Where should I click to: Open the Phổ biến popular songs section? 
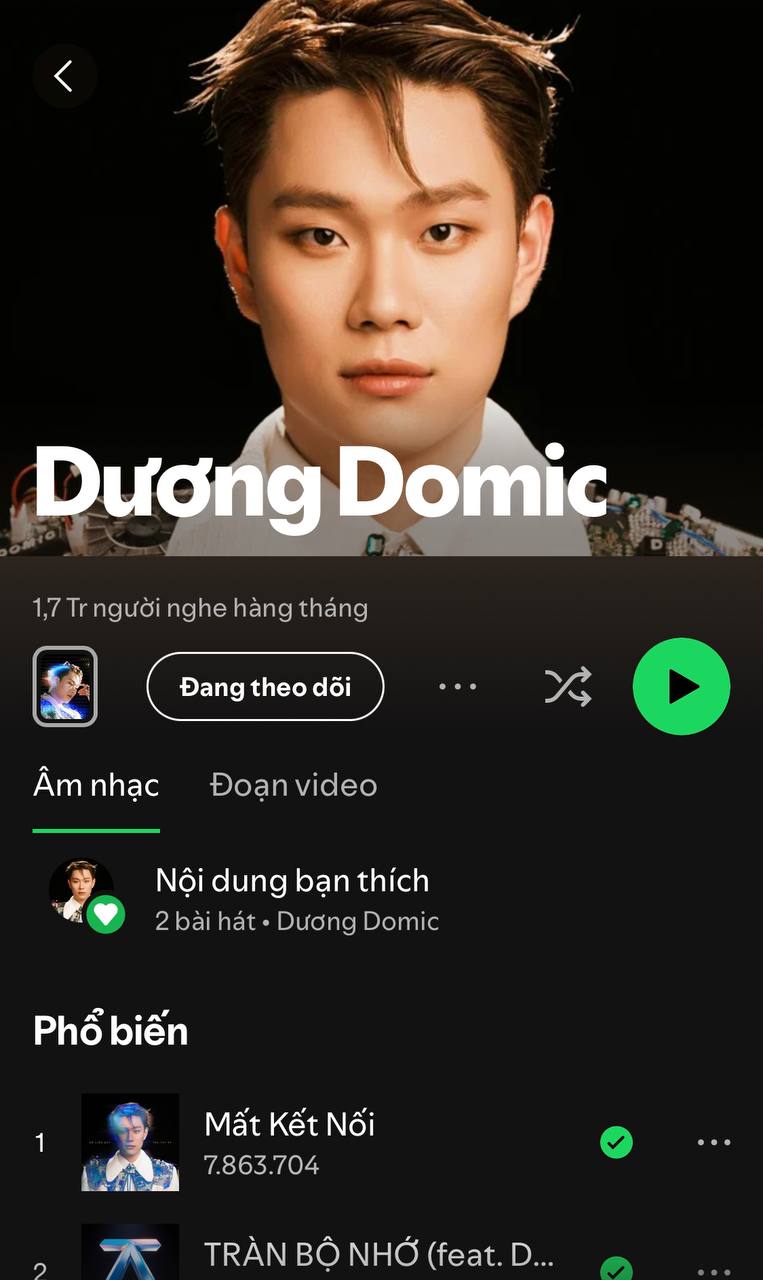pyautogui.click(x=110, y=1030)
